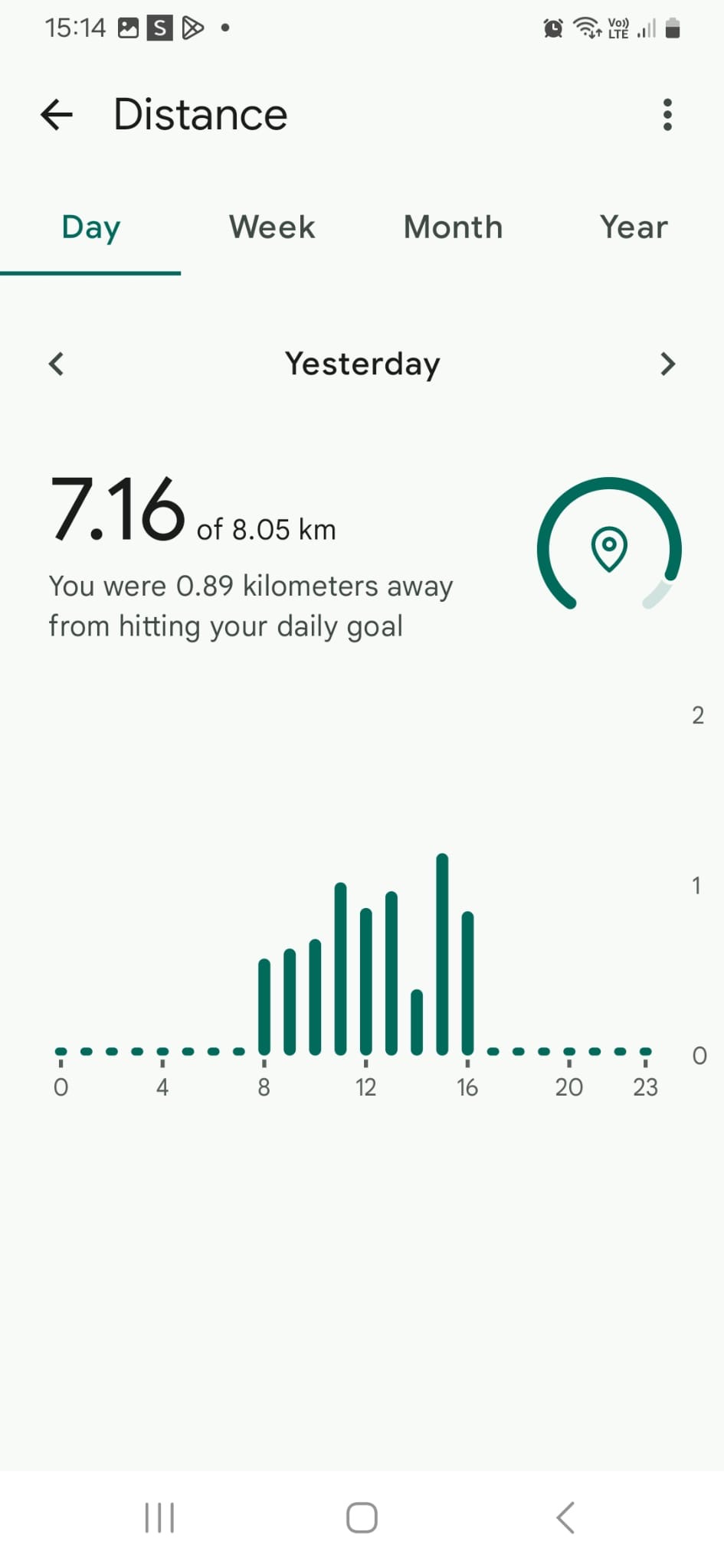Screen dimensions: 724x1568
Task: Go back from the Distance screen
Action: coord(57,115)
